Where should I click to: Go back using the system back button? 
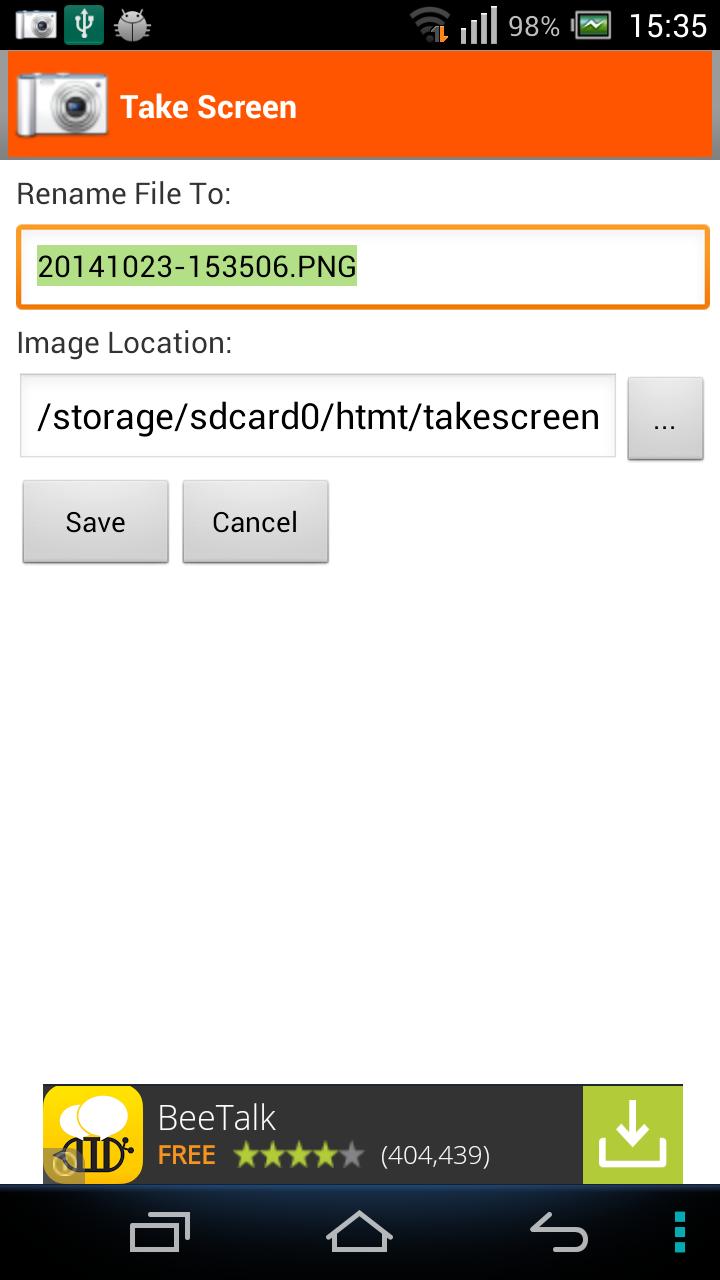(558, 1231)
